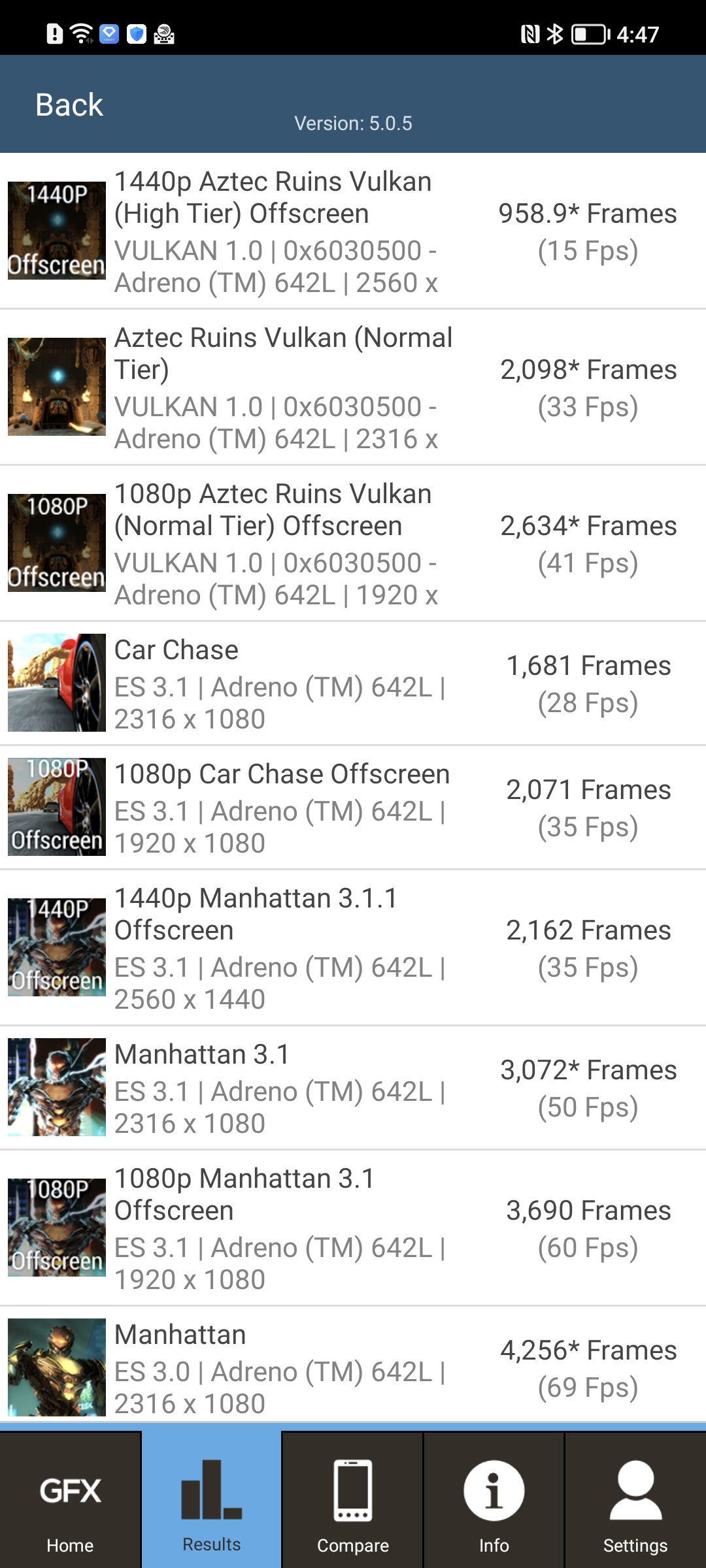The image size is (706, 1568).
Task: Open 1440p Manhattan 3.1.1 Offscreen result
Action: tap(353, 948)
